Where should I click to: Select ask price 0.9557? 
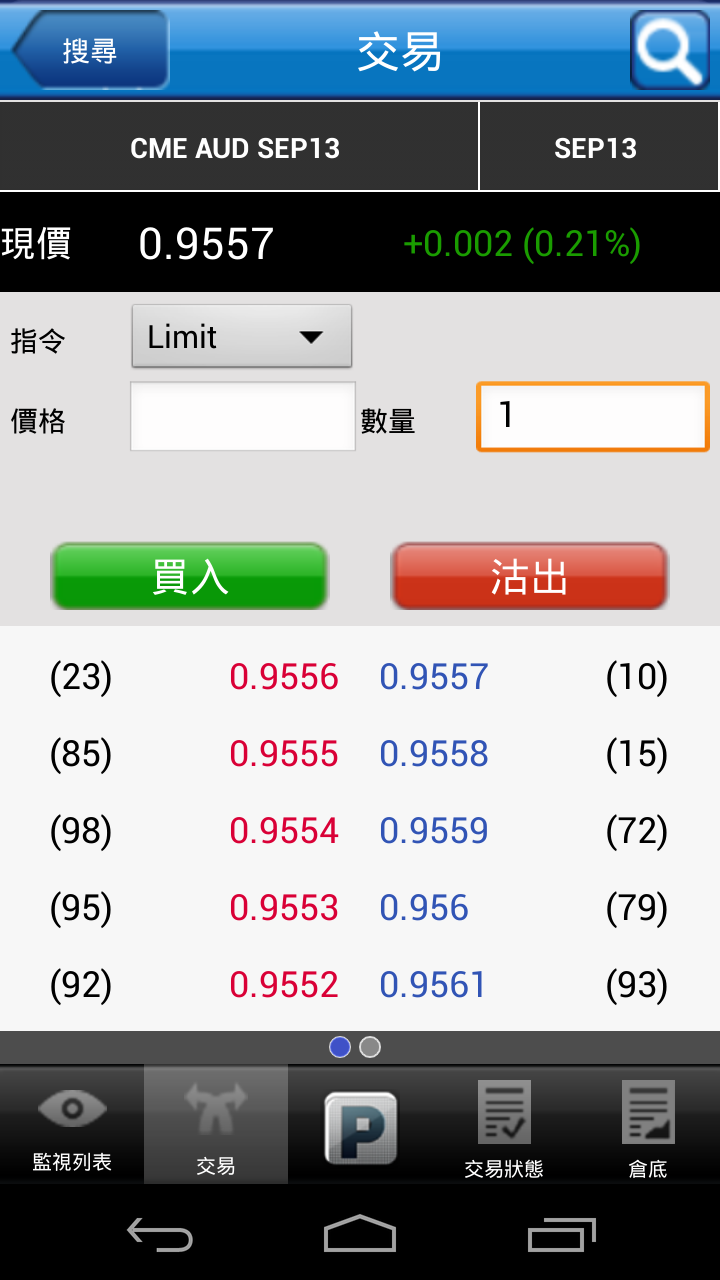pyautogui.click(x=433, y=677)
